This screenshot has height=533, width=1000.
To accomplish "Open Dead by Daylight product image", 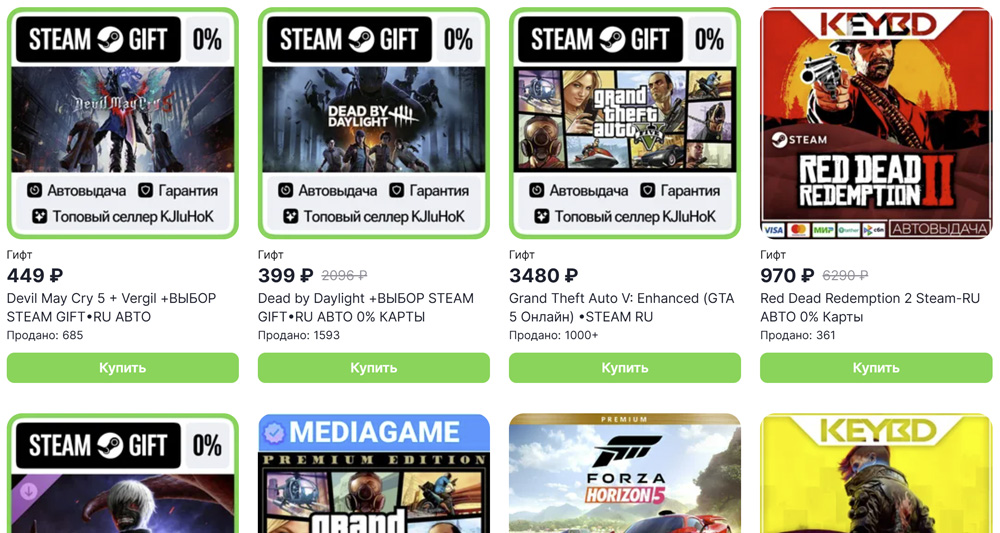I will [373, 123].
